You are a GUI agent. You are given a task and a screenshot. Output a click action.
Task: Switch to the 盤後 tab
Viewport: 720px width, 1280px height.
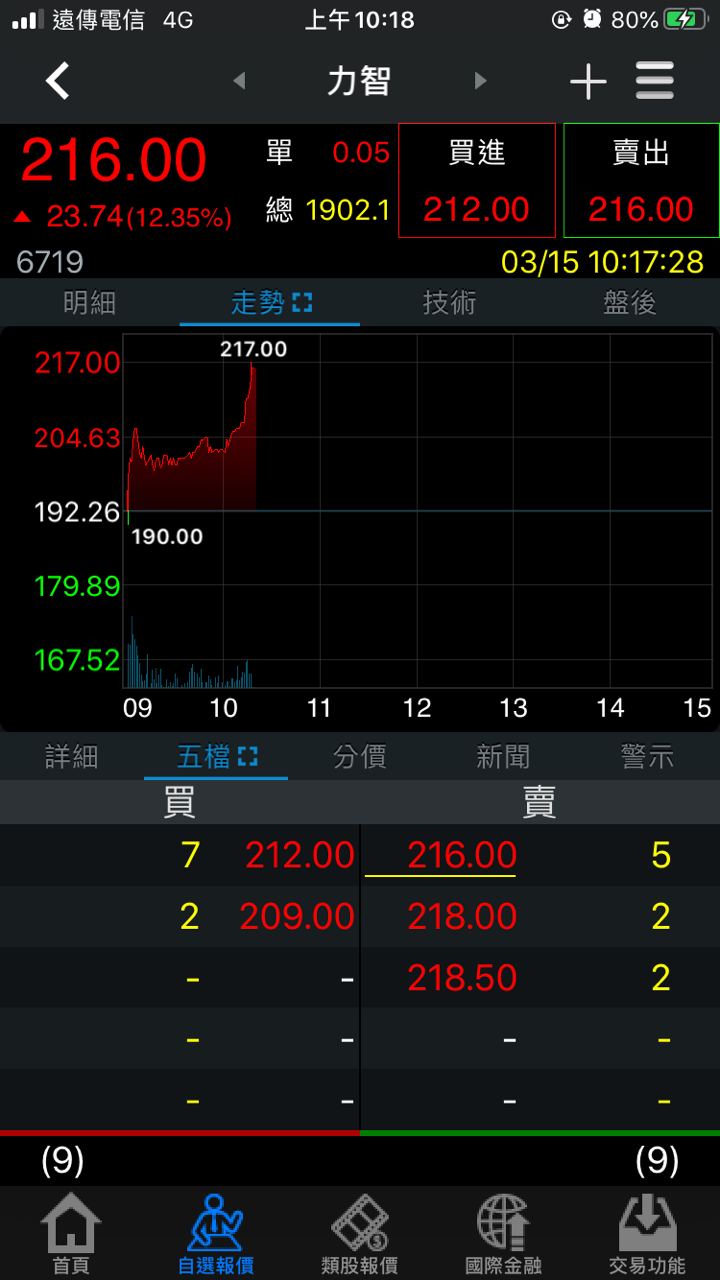point(630,303)
